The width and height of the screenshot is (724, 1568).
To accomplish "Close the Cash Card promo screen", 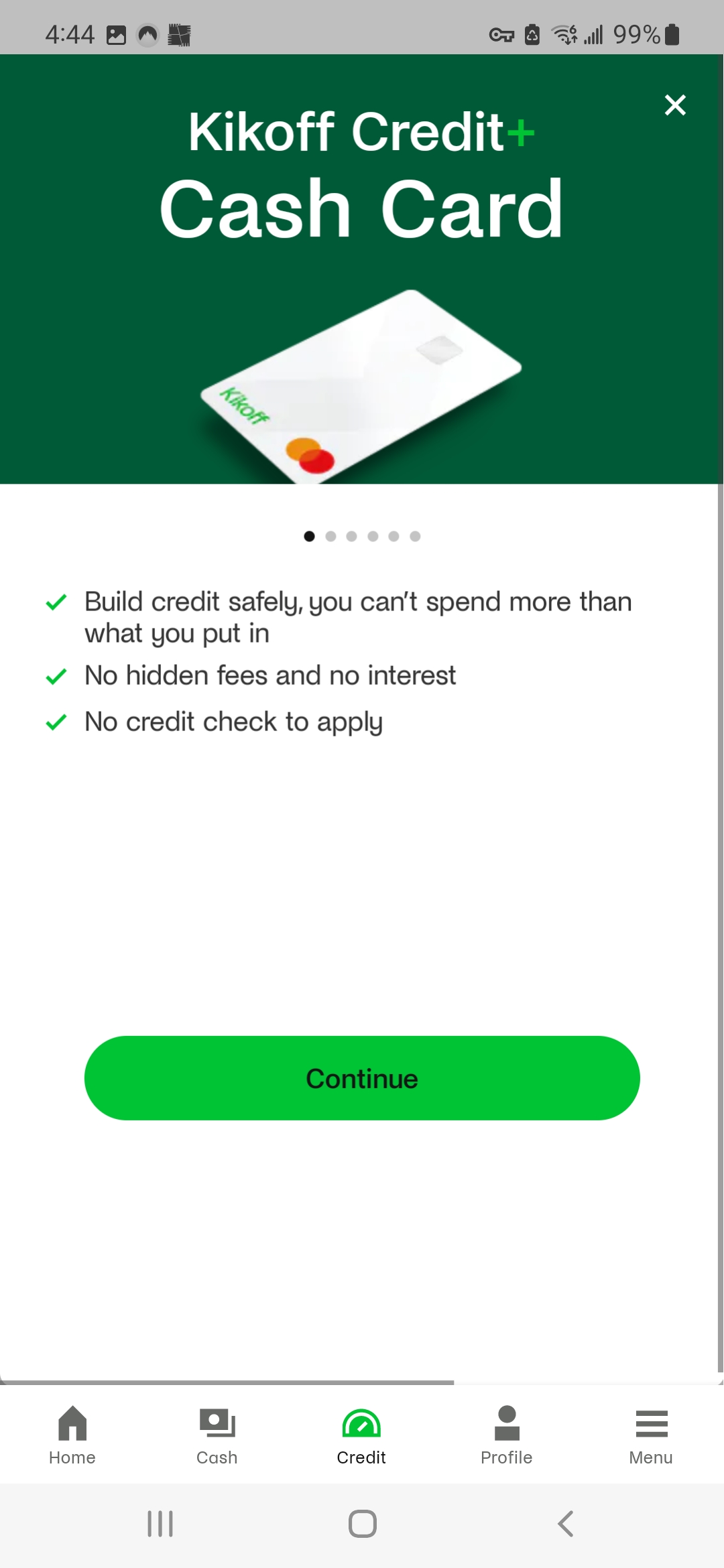I will point(674,105).
